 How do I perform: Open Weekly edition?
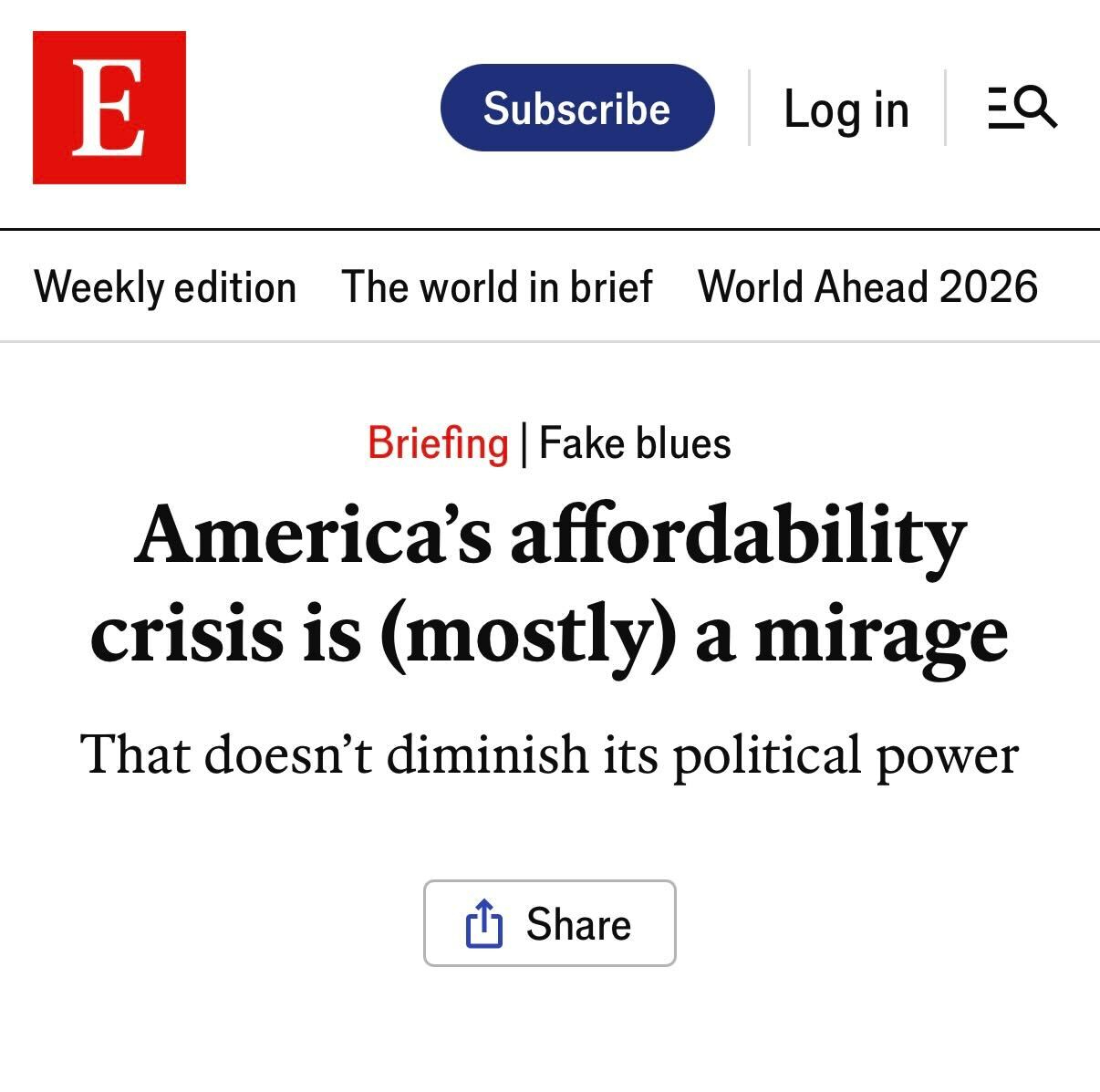165,286
